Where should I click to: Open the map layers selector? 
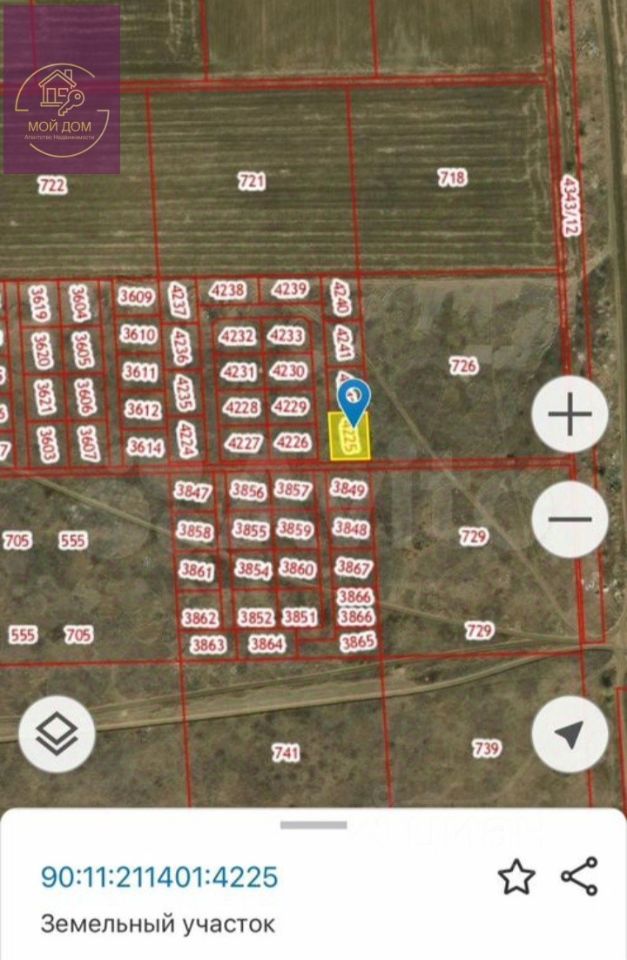coord(57,735)
